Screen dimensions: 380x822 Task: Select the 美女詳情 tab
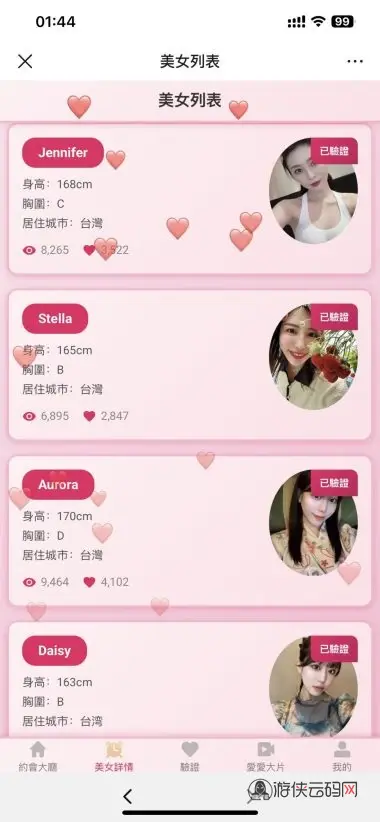pyautogui.click(x=114, y=756)
